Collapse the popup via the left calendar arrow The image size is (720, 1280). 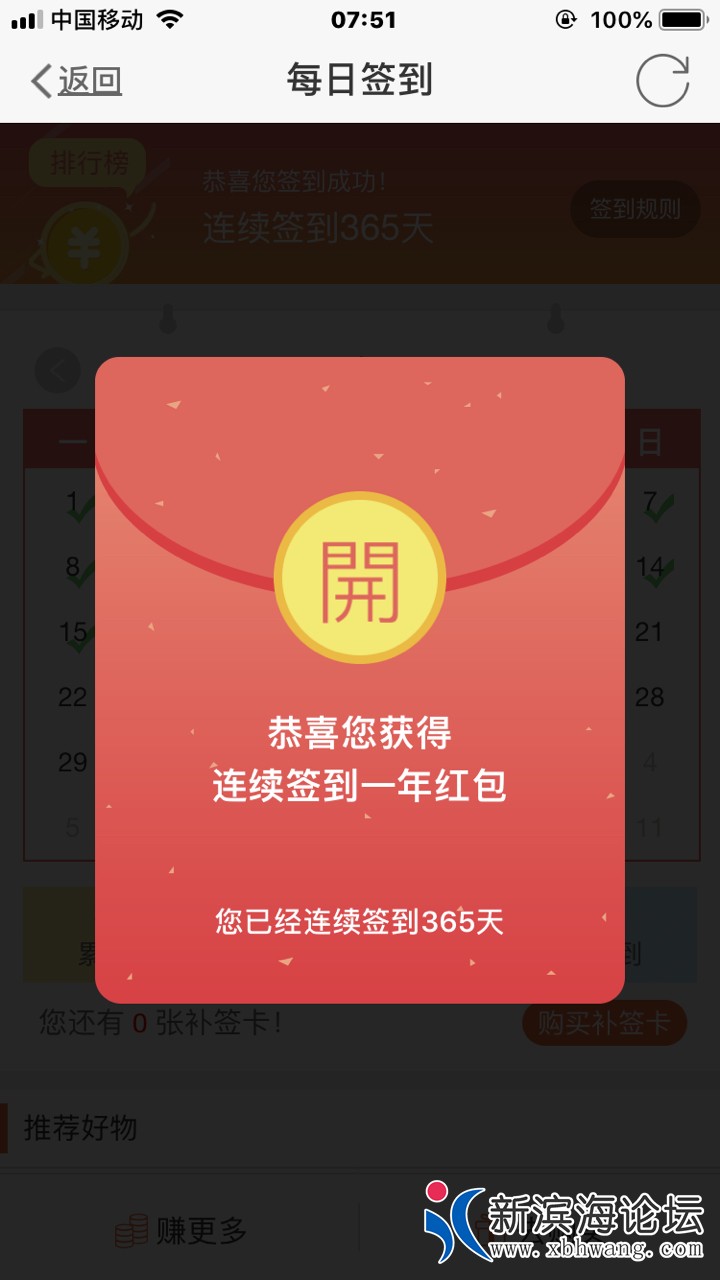[56, 372]
